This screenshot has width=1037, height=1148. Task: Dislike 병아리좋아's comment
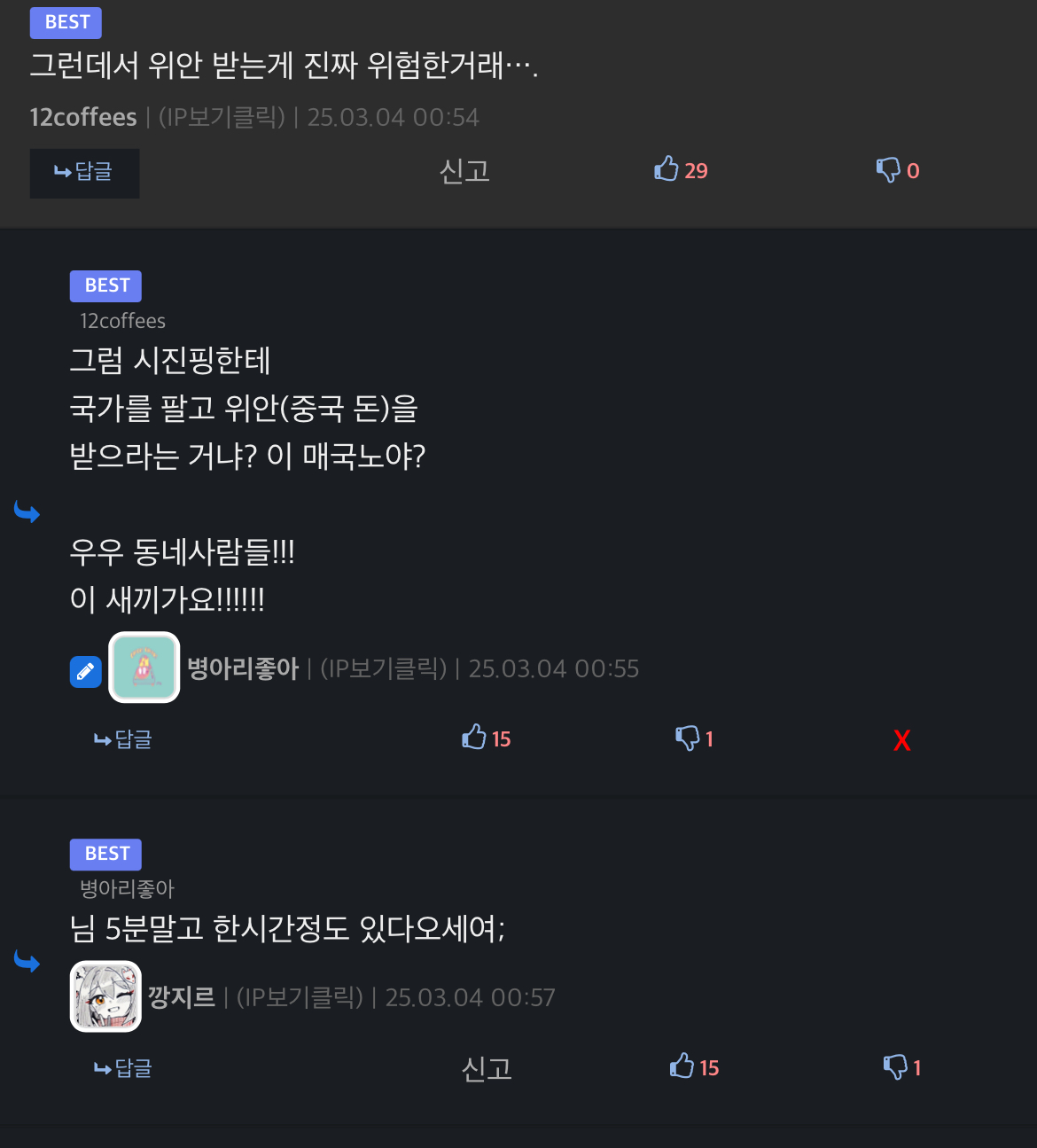[693, 738]
